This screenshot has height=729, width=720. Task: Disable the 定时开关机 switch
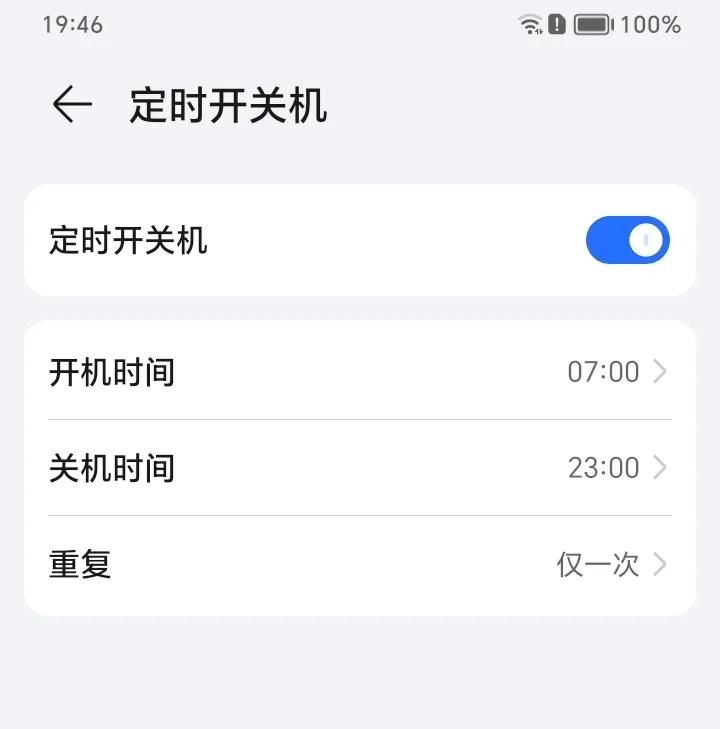pyautogui.click(x=627, y=240)
